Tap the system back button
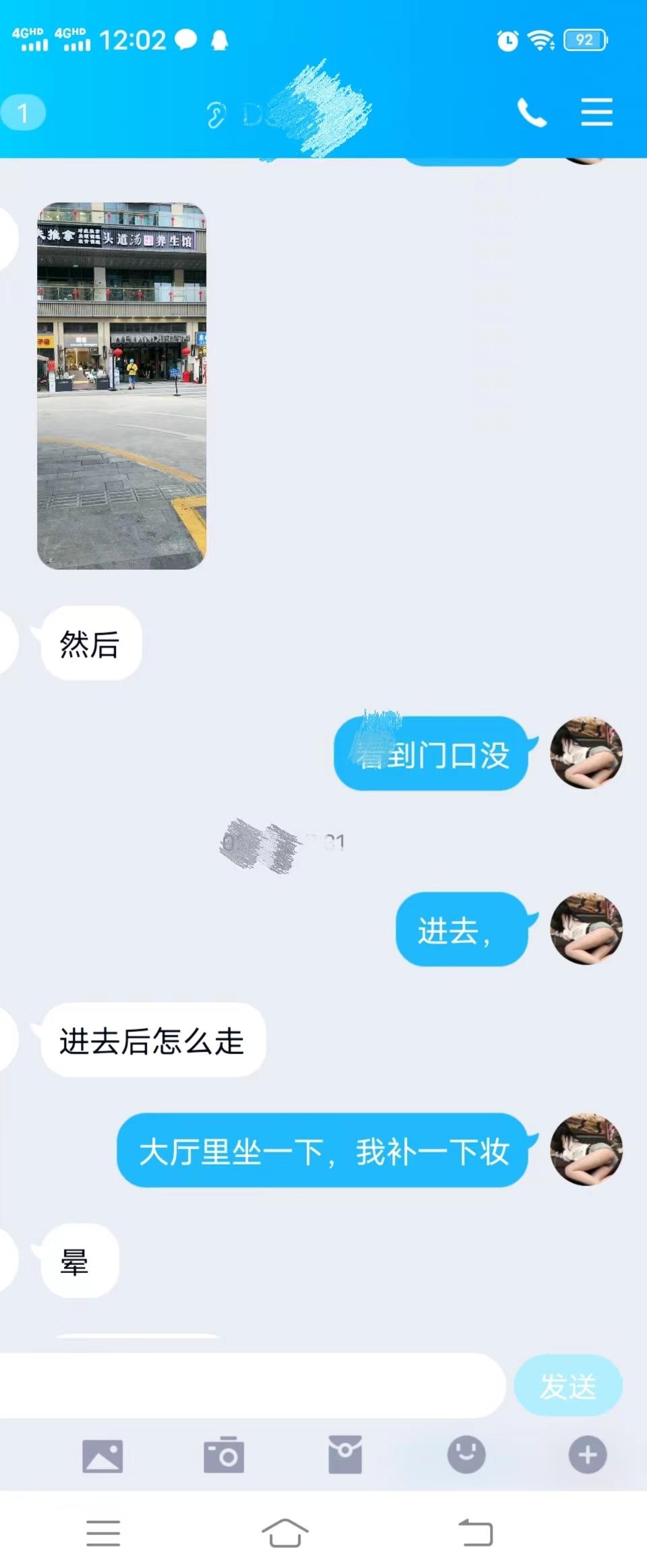This screenshot has height=1568, width=647. [x=476, y=1532]
